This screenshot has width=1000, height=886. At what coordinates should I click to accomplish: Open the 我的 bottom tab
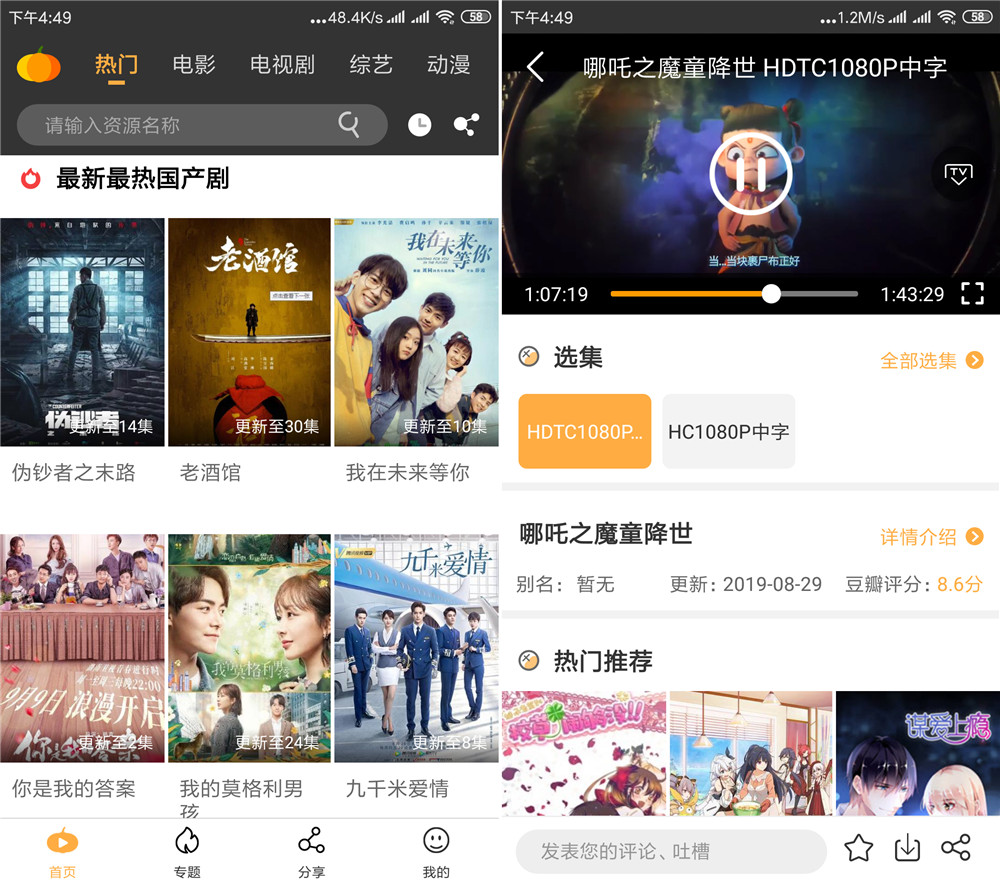click(x=436, y=852)
